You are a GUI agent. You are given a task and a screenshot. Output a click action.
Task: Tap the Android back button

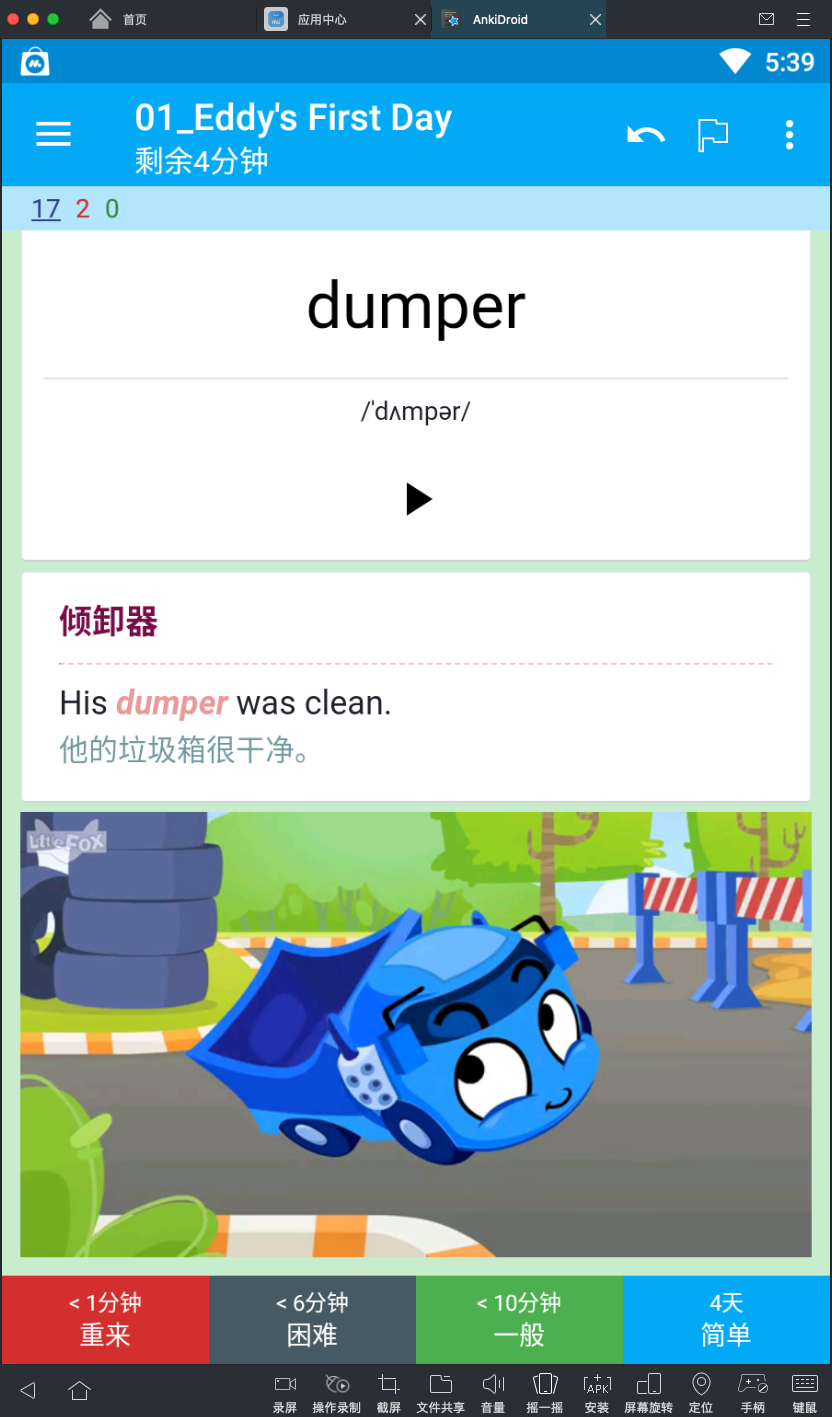click(x=28, y=1390)
